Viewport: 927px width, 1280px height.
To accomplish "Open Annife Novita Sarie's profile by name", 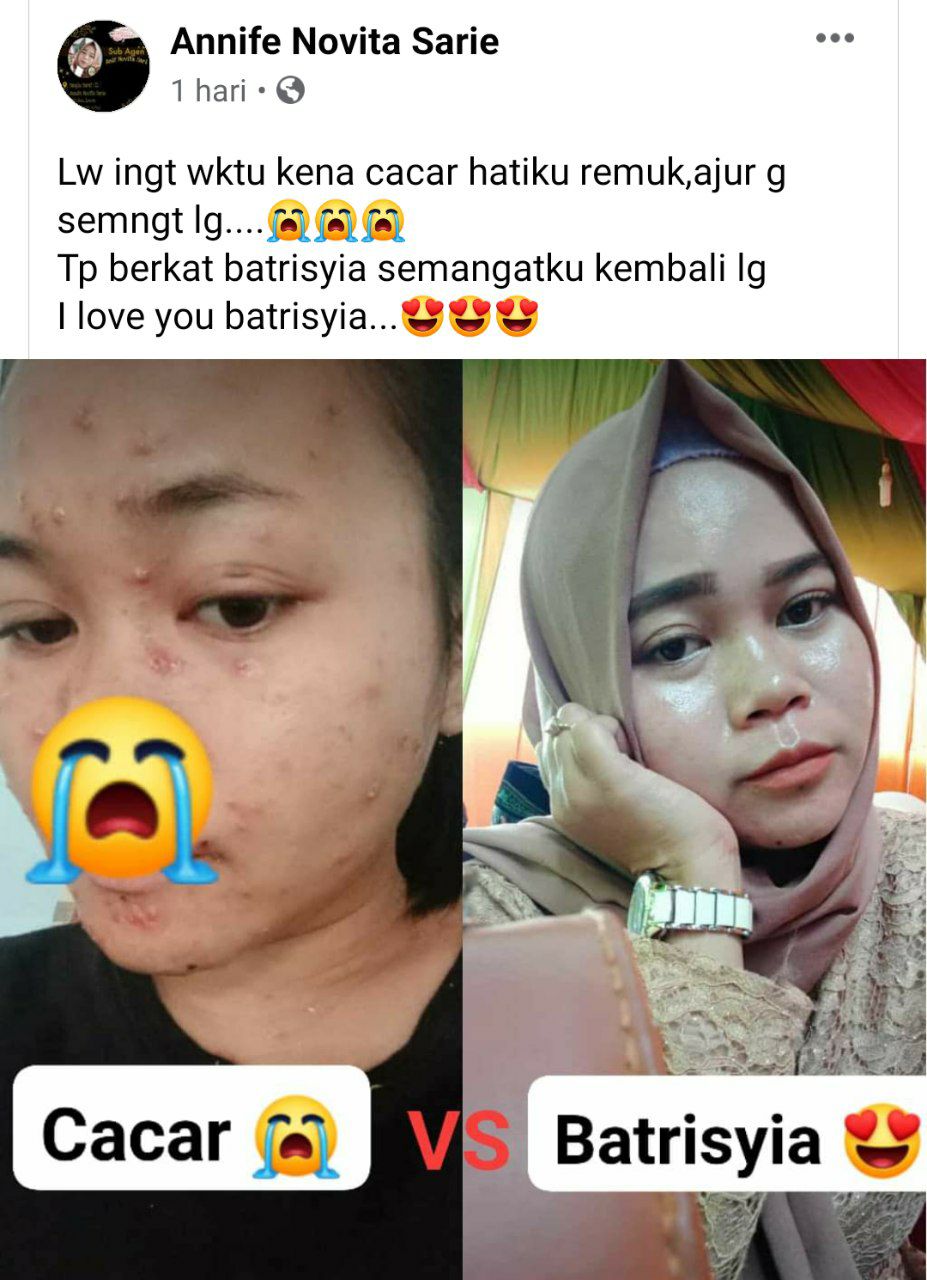I will coord(334,42).
